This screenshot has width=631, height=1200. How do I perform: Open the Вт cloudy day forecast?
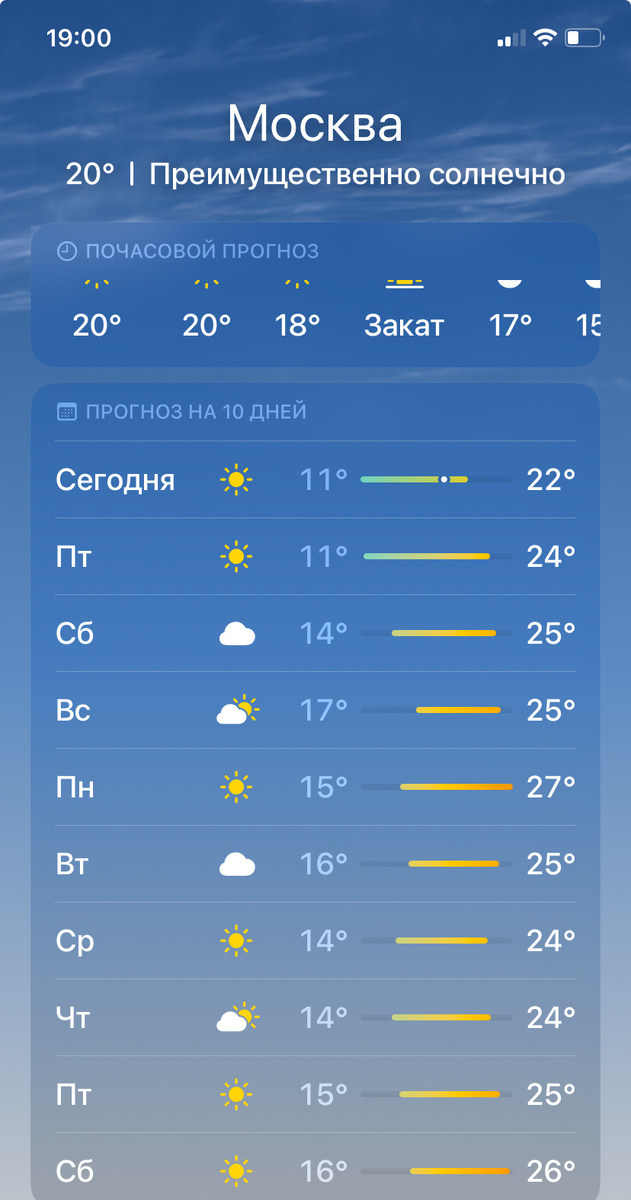coord(315,864)
